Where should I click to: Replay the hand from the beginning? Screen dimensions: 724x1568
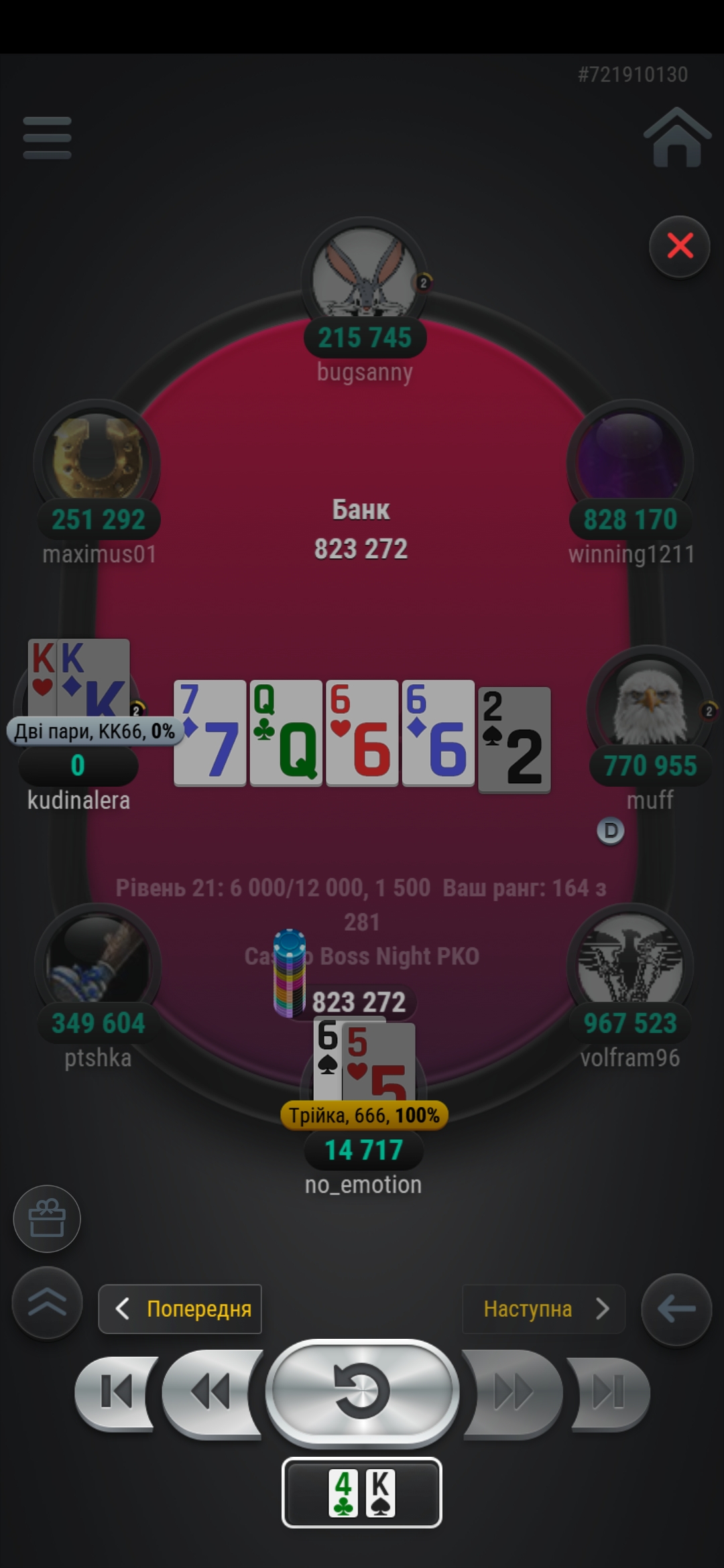[x=362, y=1392]
